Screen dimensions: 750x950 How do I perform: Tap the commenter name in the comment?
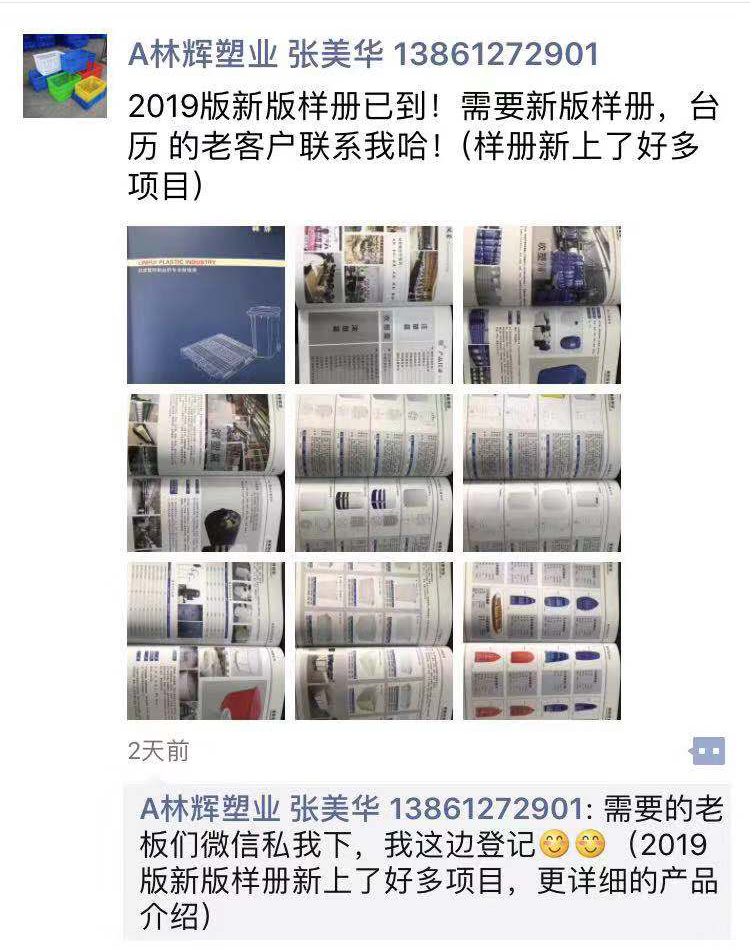[x=360, y=808]
